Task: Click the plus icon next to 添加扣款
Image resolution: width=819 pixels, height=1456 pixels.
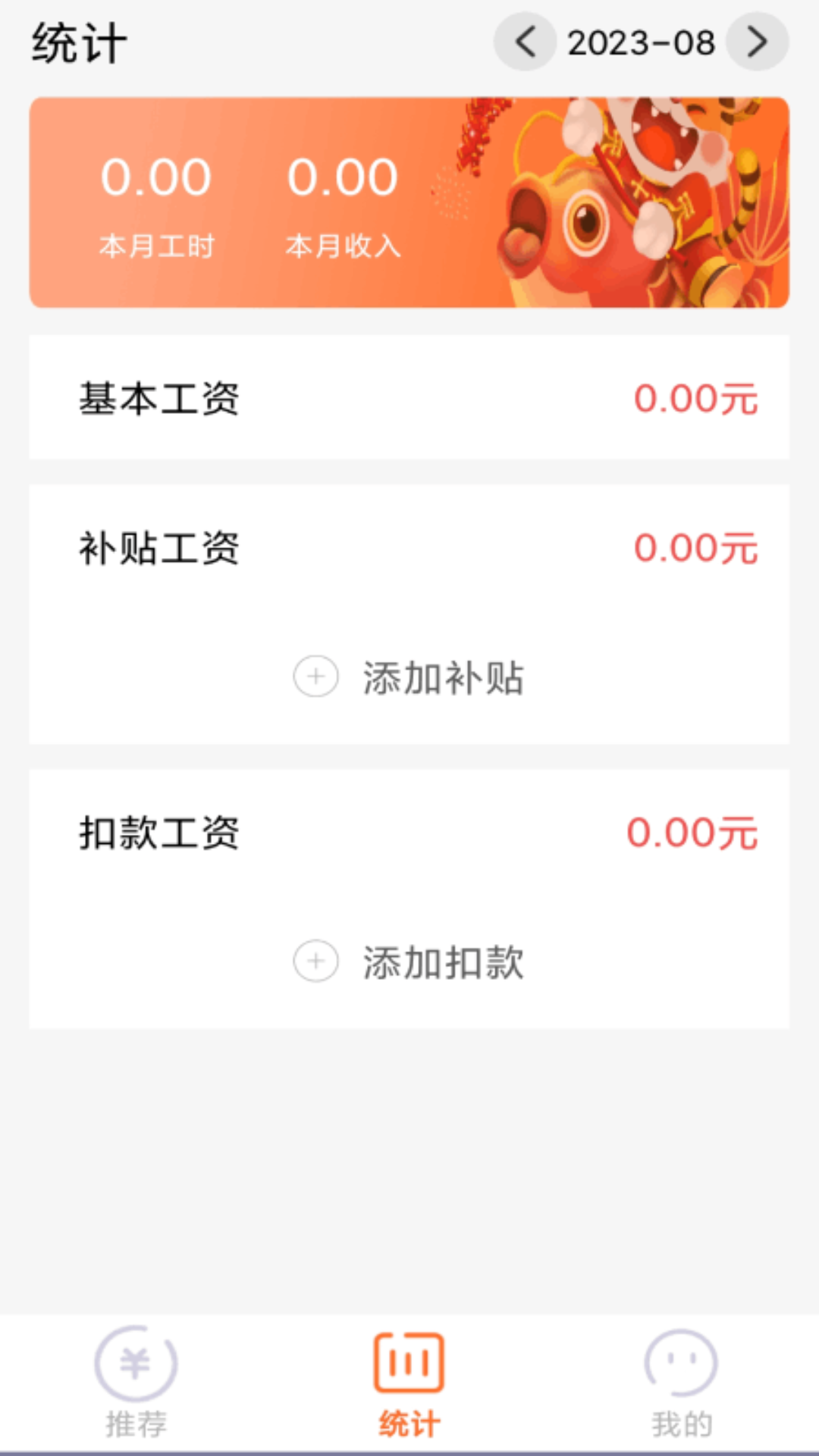Action: (315, 962)
